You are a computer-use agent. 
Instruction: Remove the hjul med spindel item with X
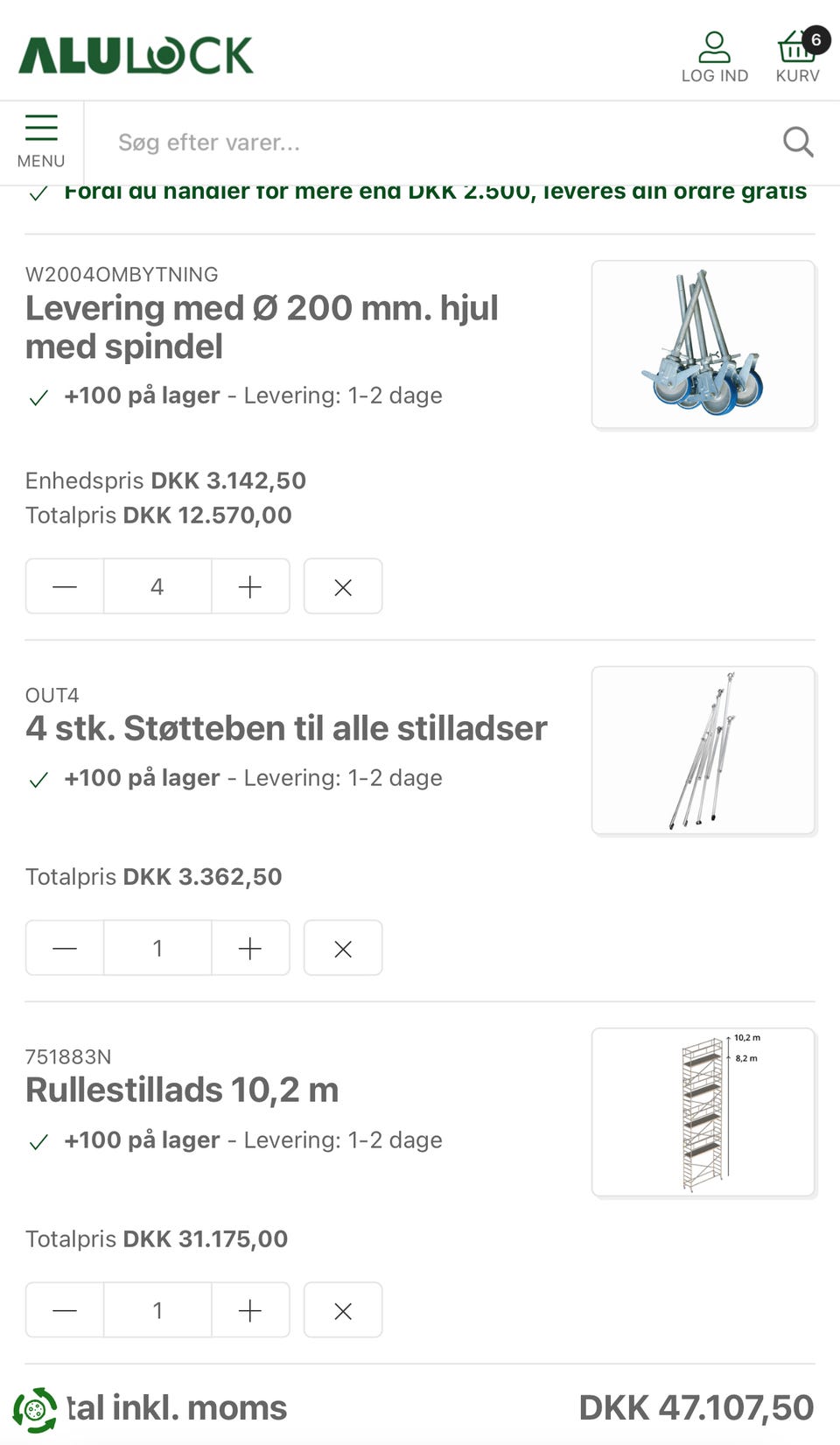tap(342, 586)
